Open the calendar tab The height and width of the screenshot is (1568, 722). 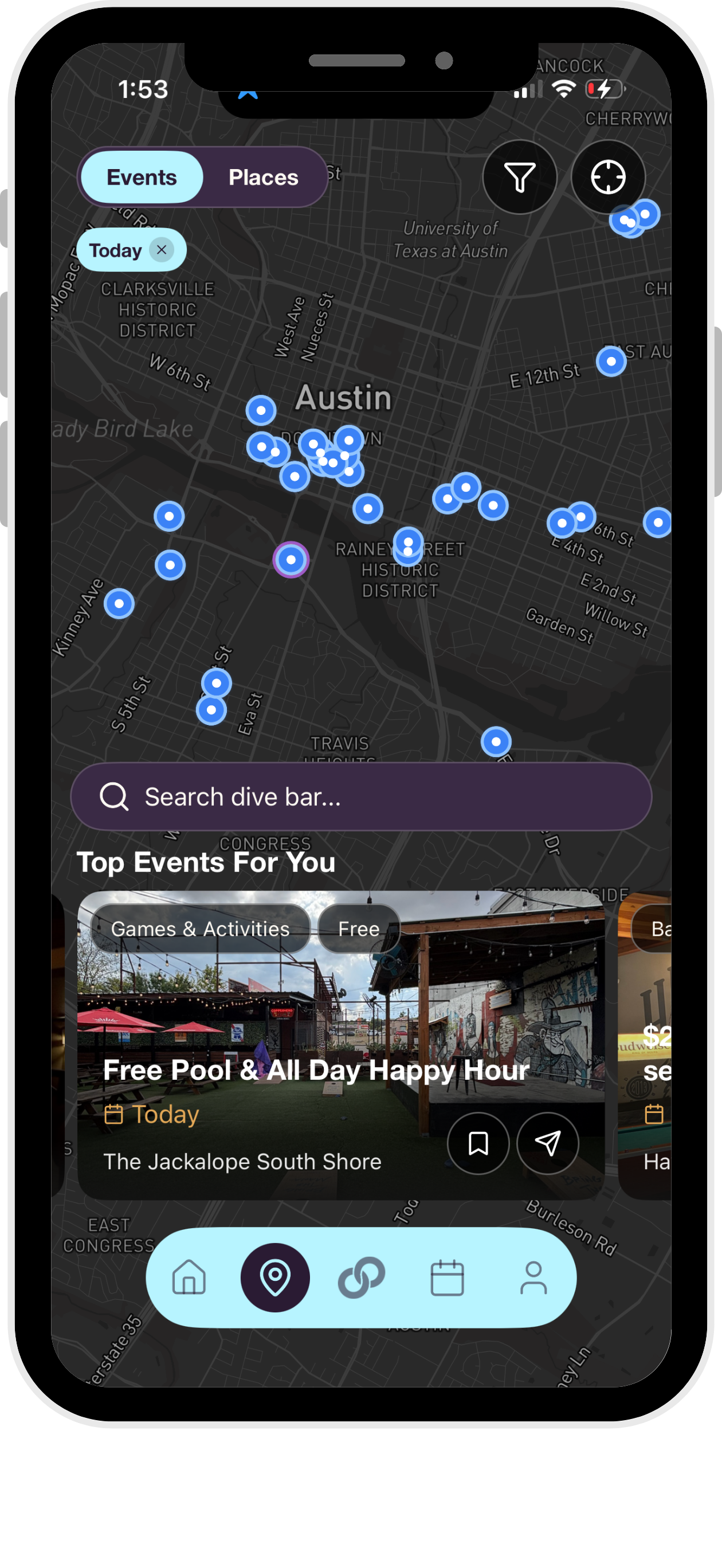448,1277
